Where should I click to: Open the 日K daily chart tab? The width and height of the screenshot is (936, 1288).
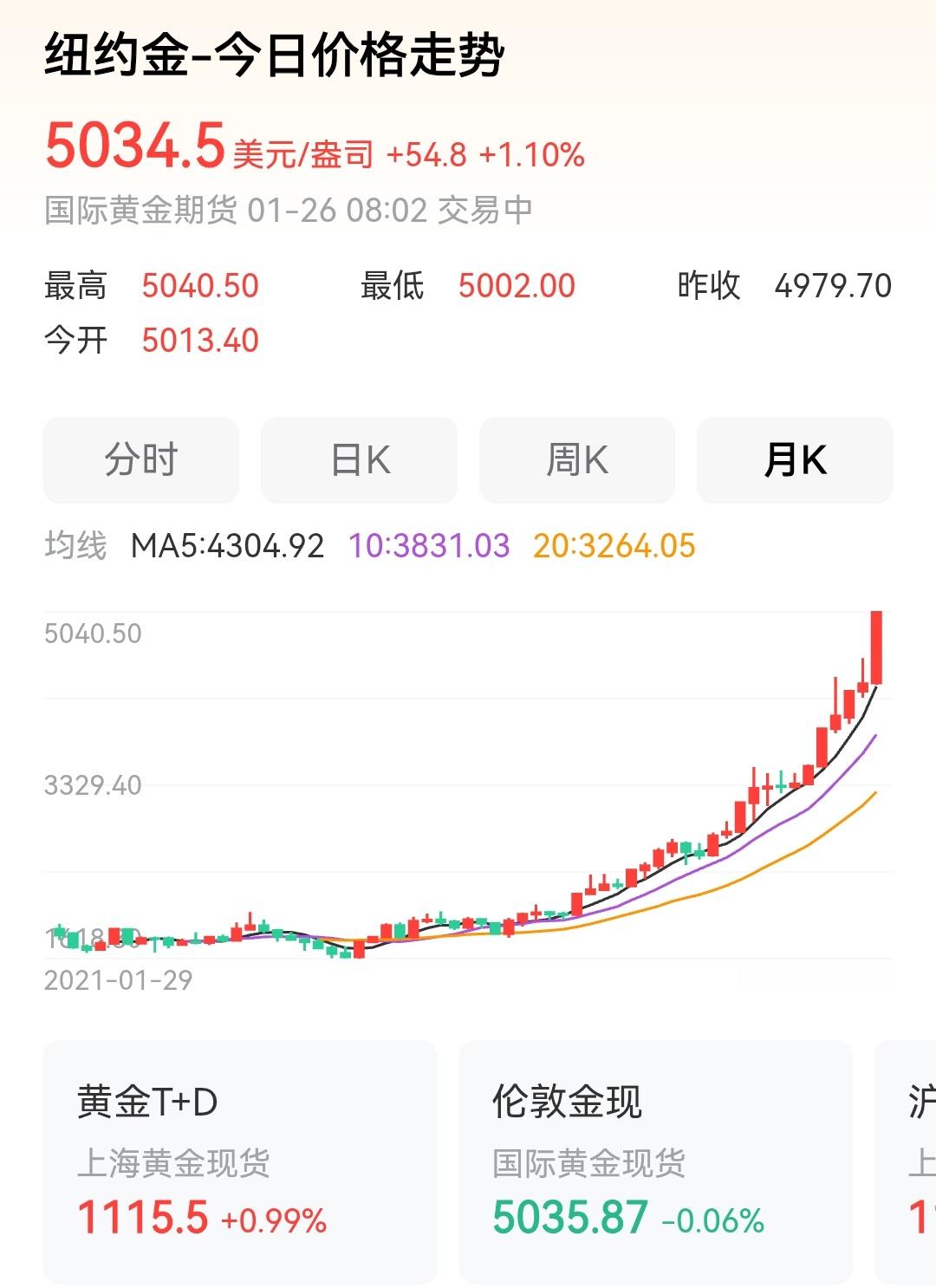tap(357, 460)
